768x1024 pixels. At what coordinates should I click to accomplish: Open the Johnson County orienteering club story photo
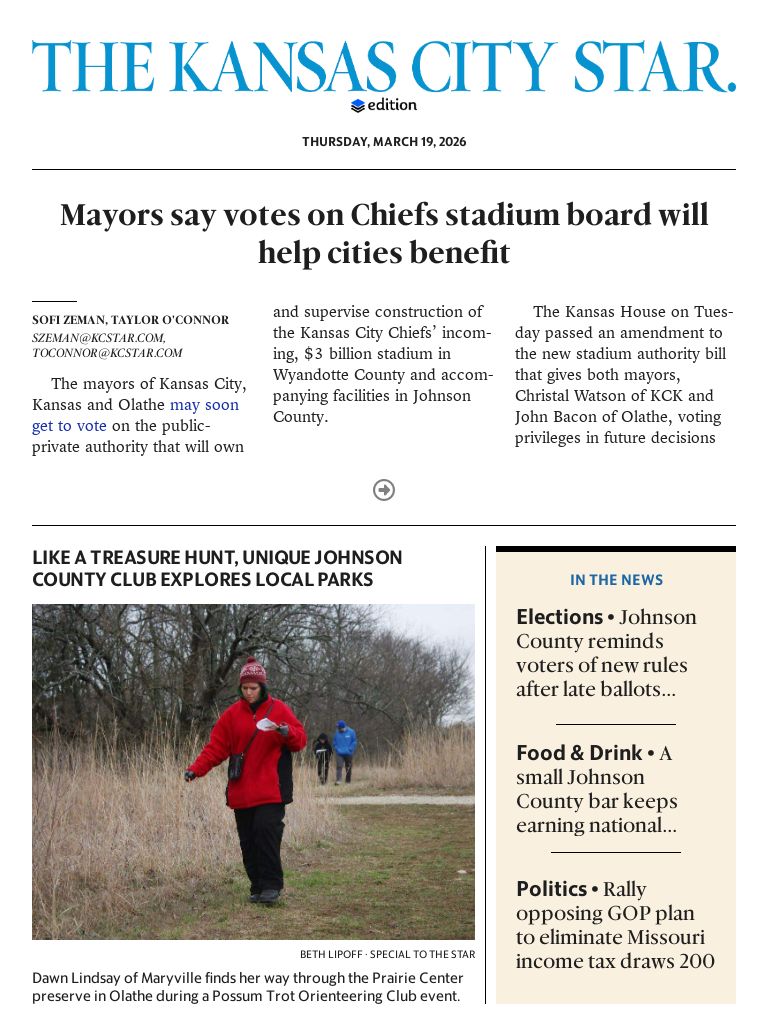[x=253, y=771]
